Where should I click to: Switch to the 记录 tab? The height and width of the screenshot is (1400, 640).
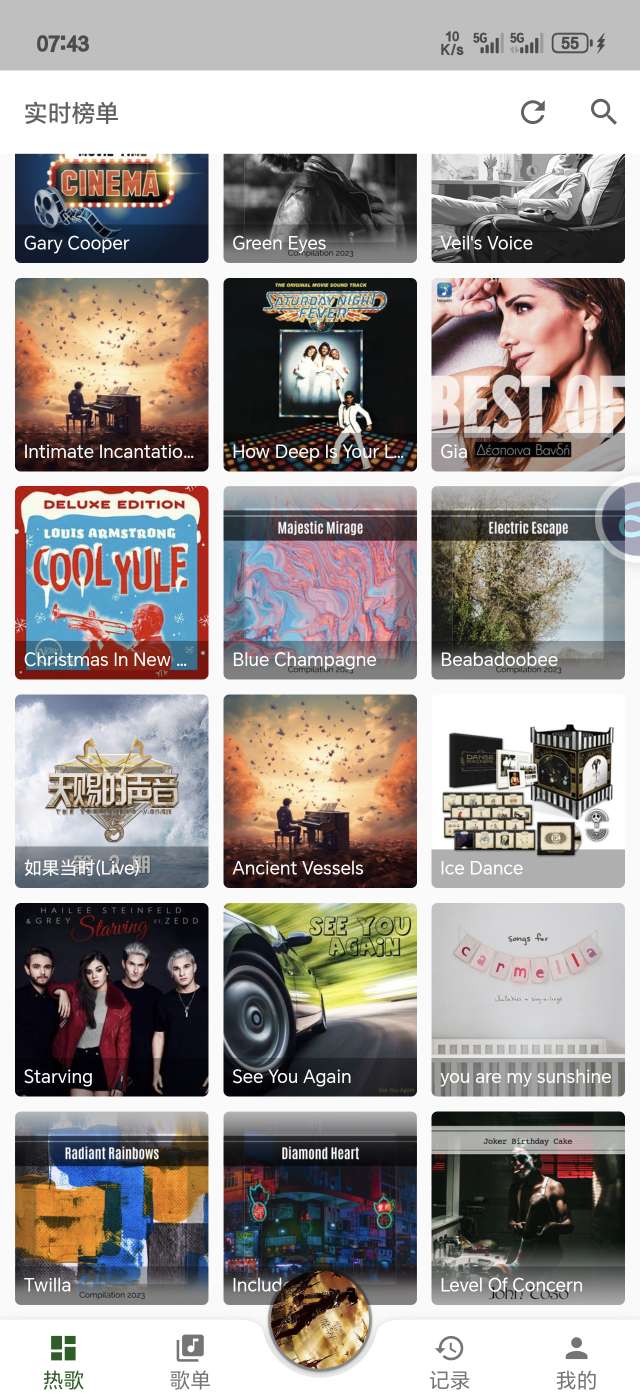tap(449, 1361)
